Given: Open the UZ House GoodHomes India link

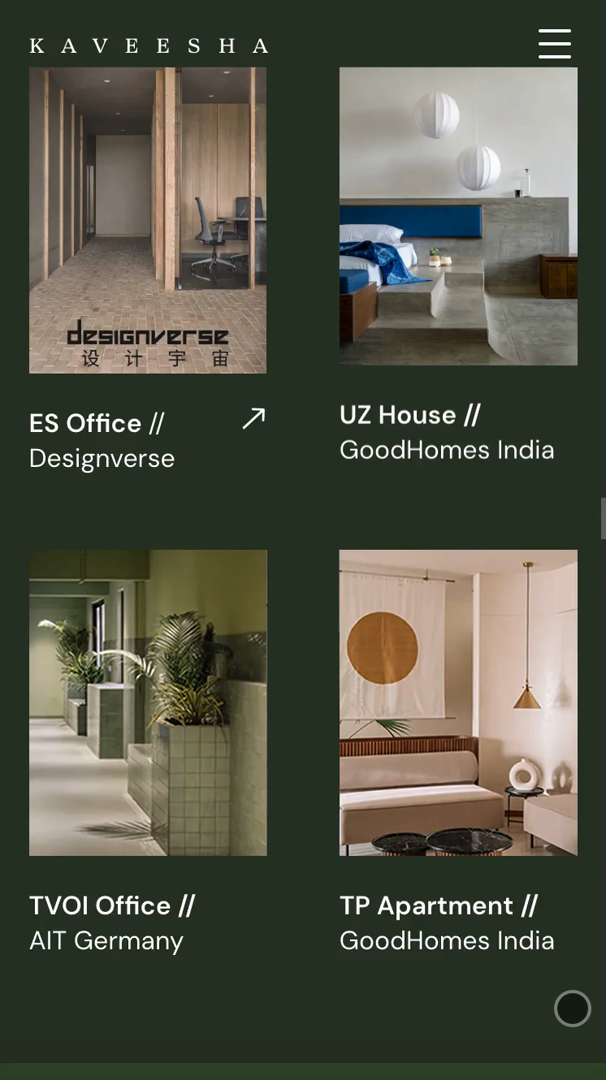Looking at the screenshot, I should pos(446,432).
